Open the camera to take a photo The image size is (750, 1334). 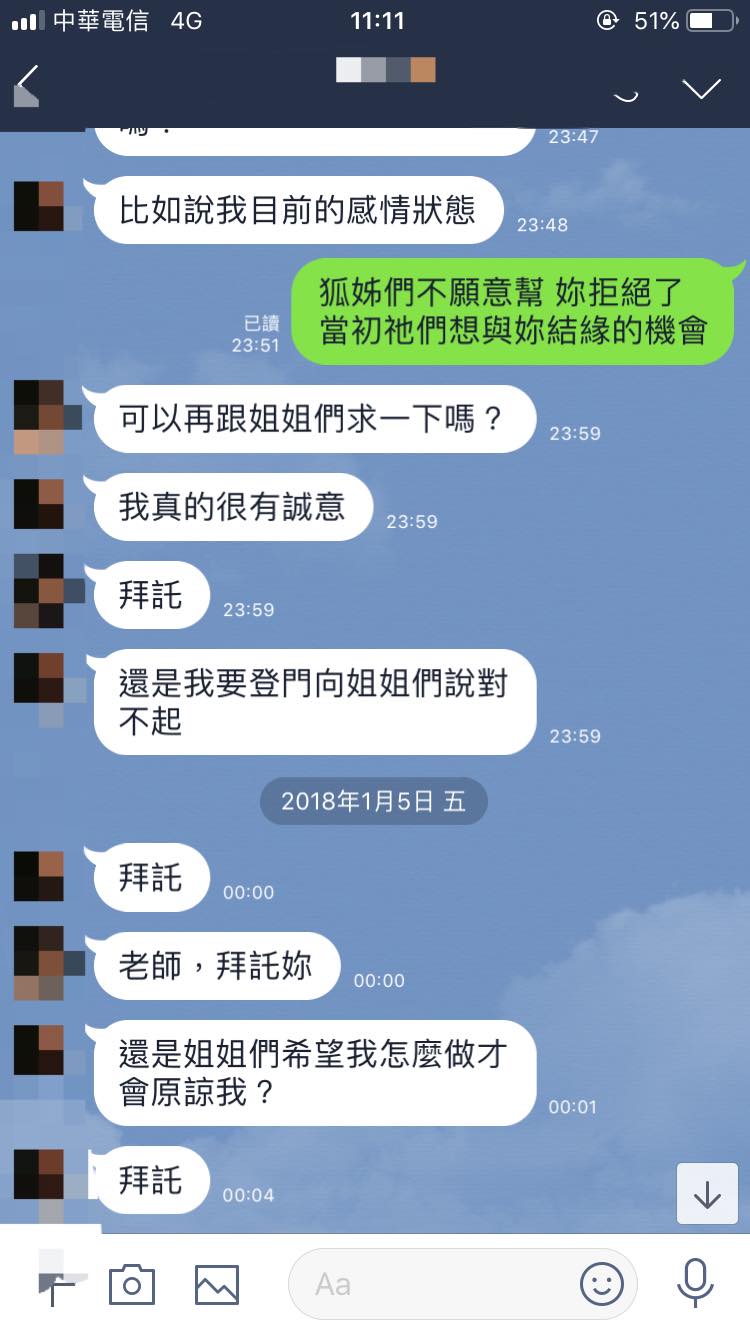[x=132, y=1284]
